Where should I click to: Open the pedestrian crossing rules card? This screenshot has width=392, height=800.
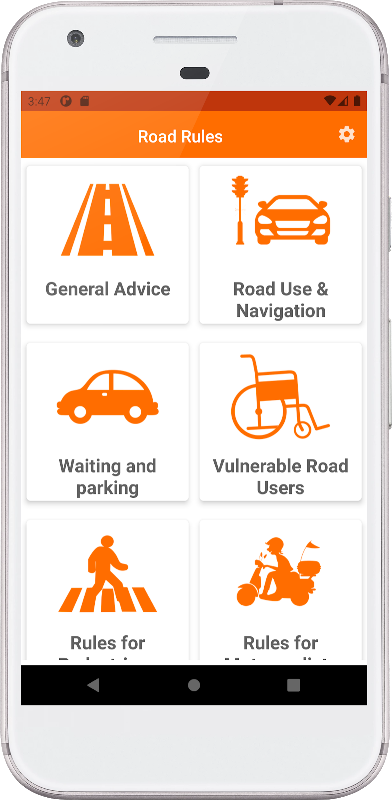coord(108,592)
